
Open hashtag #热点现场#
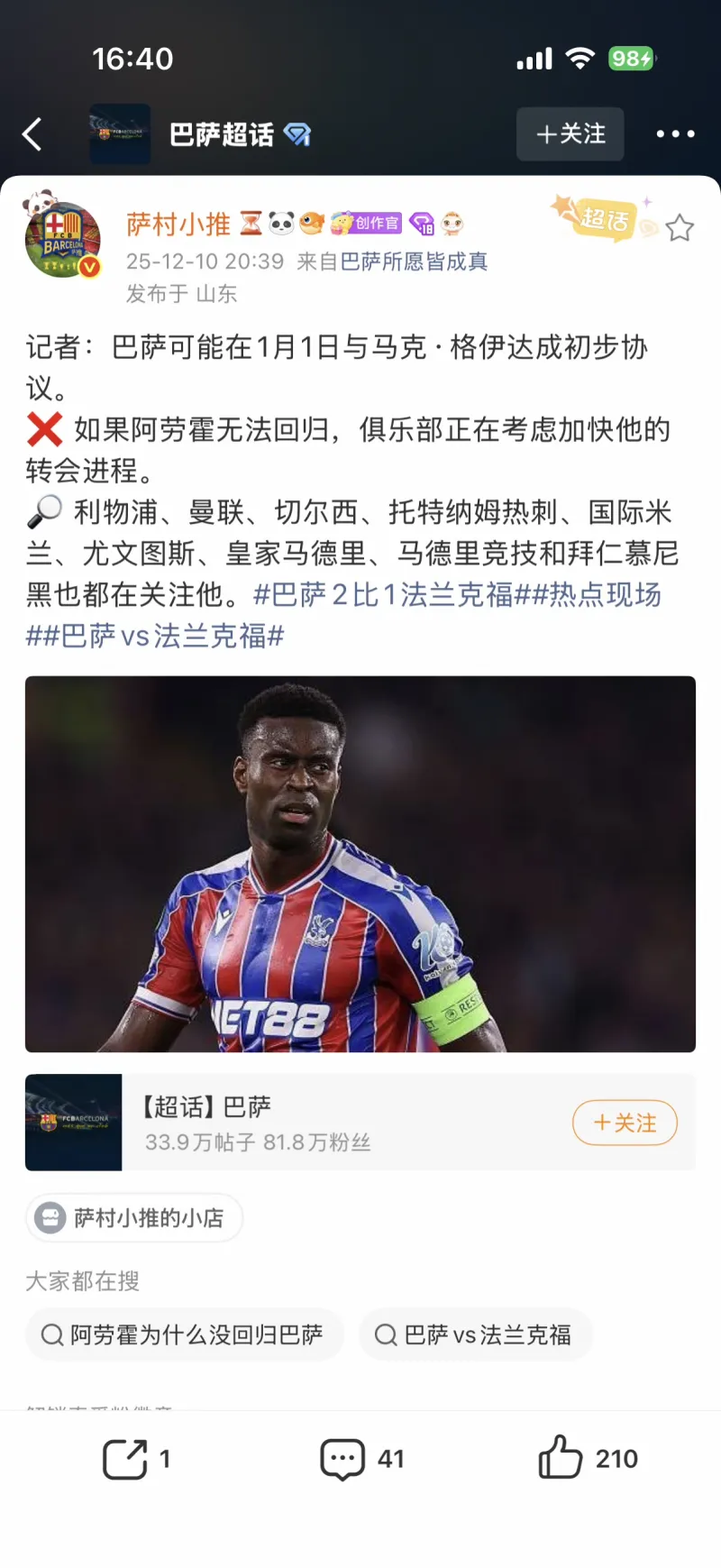click(x=596, y=595)
